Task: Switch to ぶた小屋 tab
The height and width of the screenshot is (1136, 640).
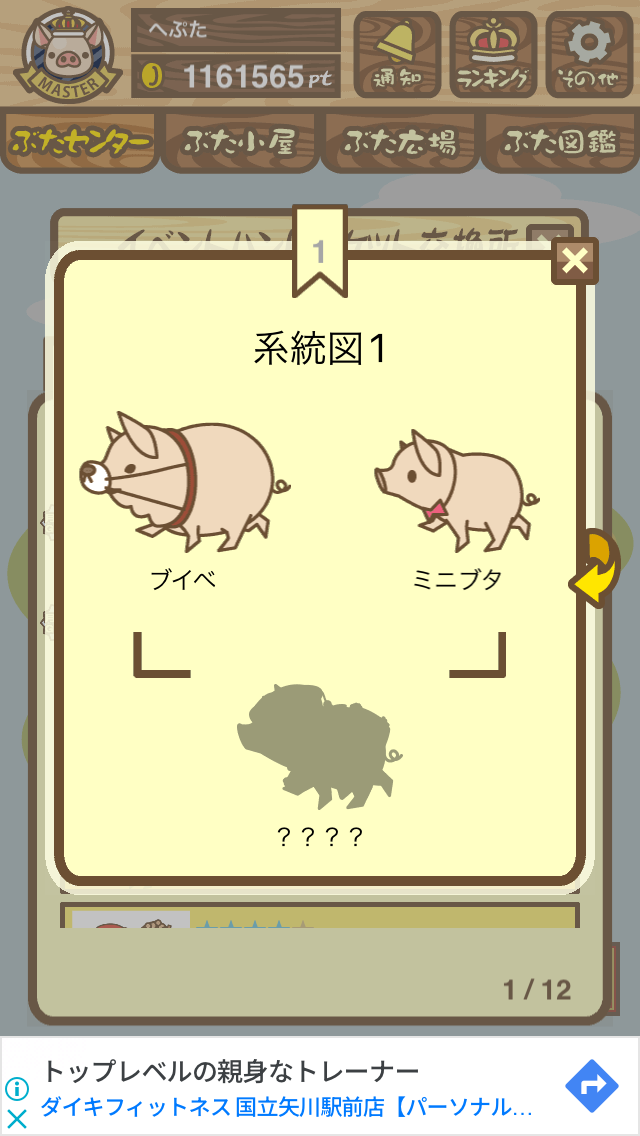Action: [240, 141]
